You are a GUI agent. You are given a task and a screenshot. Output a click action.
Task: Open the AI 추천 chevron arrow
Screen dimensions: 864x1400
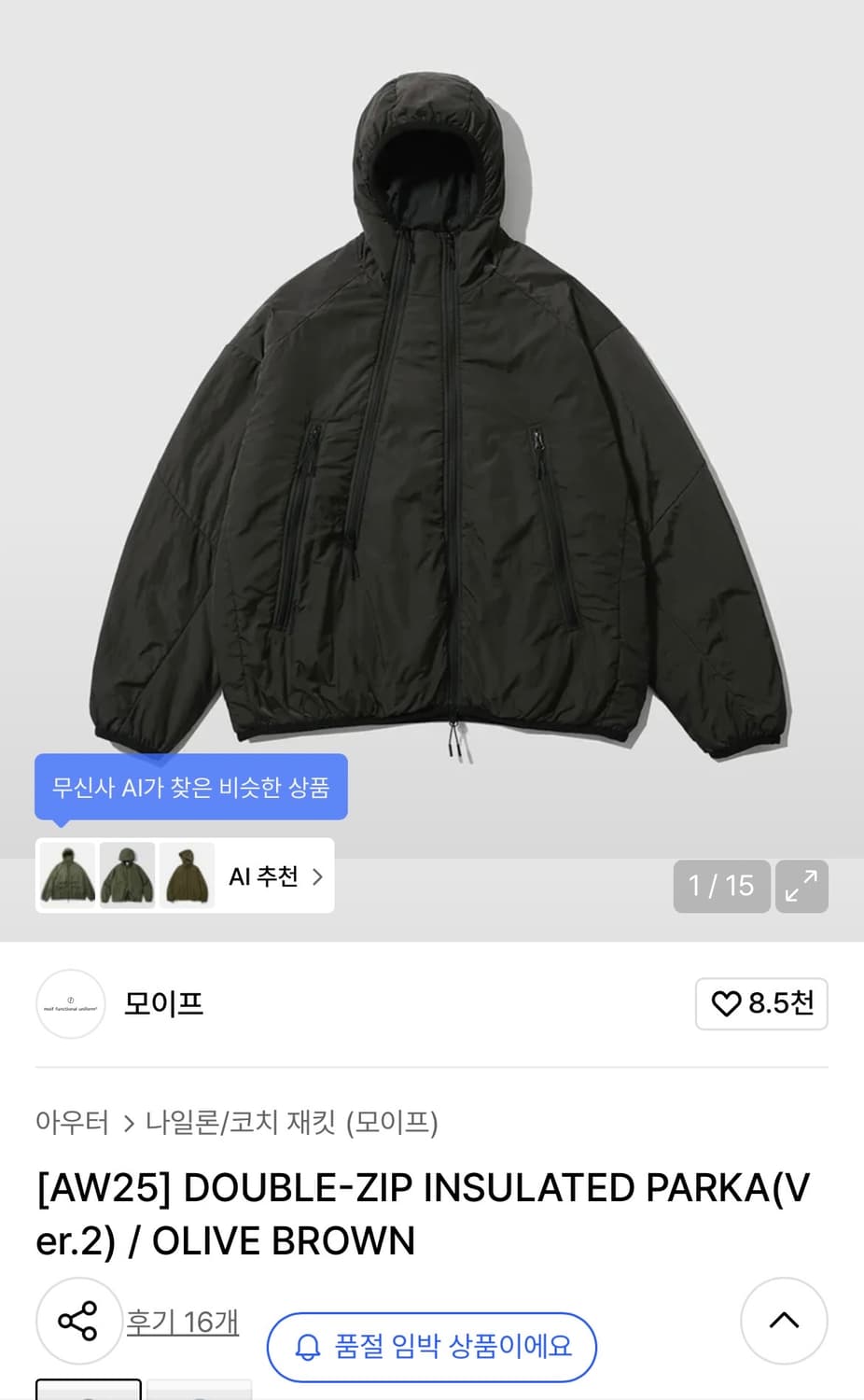coord(317,877)
